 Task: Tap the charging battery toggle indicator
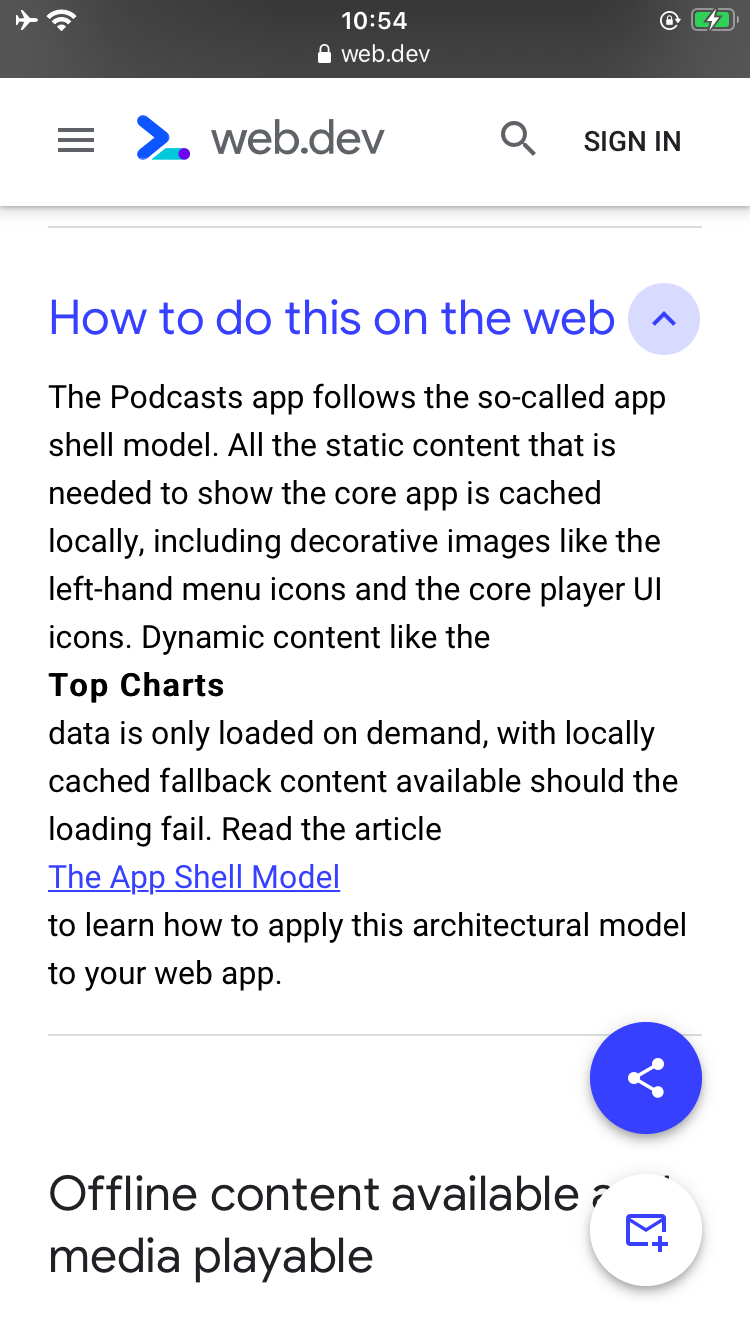click(x=713, y=18)
